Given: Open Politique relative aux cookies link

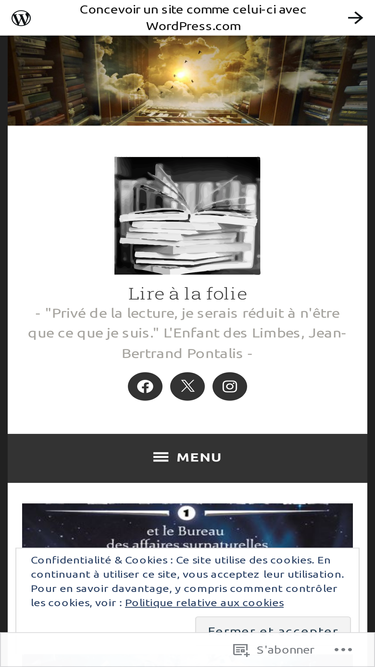Looking at the screenshot, I should click(x=205, y=603).
